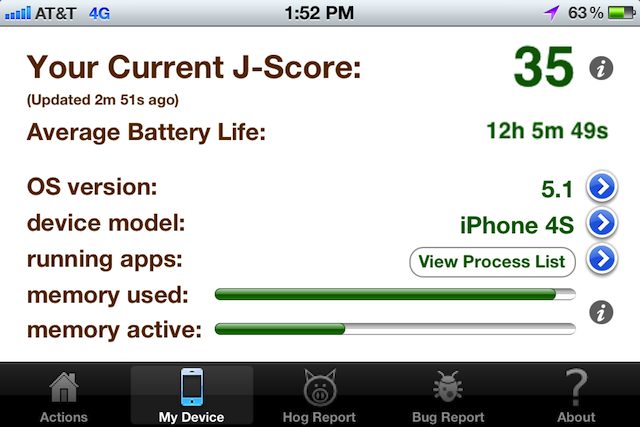640x427 pixels.
Task: Open J-Score info icon
Action: [601, 68]
